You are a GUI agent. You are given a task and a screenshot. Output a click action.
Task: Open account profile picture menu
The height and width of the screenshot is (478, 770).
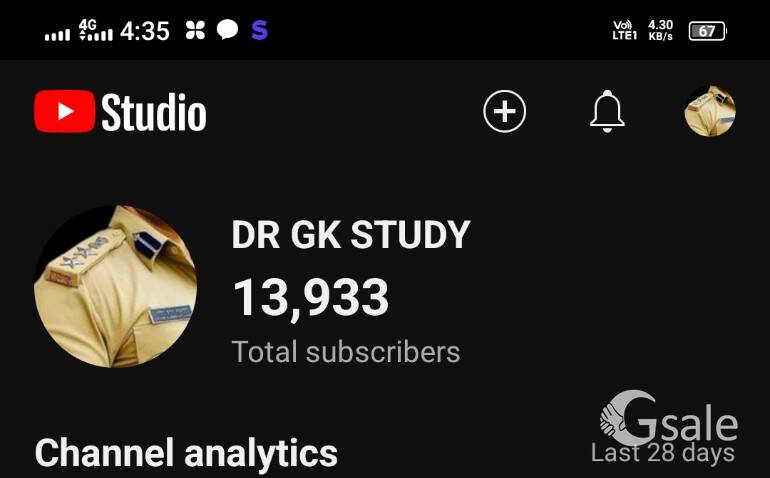pyautogui.click(x=710, y=111)
